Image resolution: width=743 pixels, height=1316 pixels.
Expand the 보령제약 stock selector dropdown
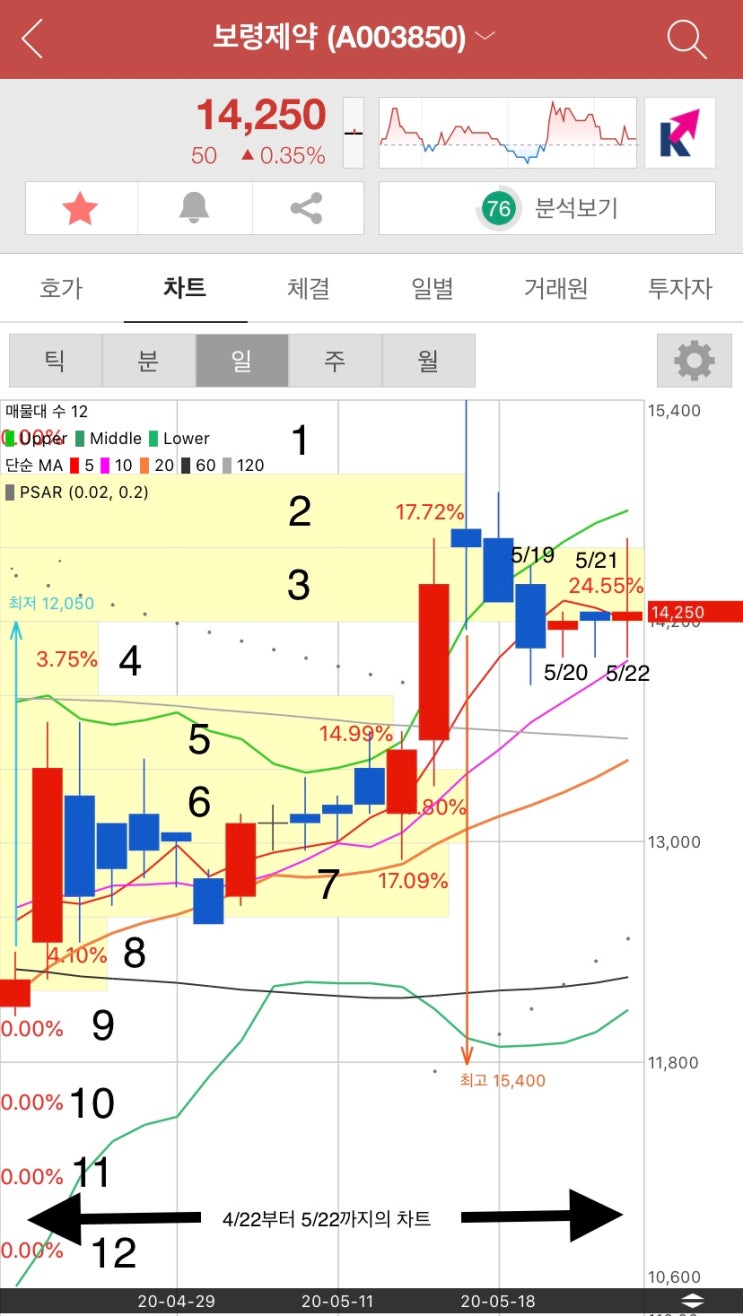486,38
